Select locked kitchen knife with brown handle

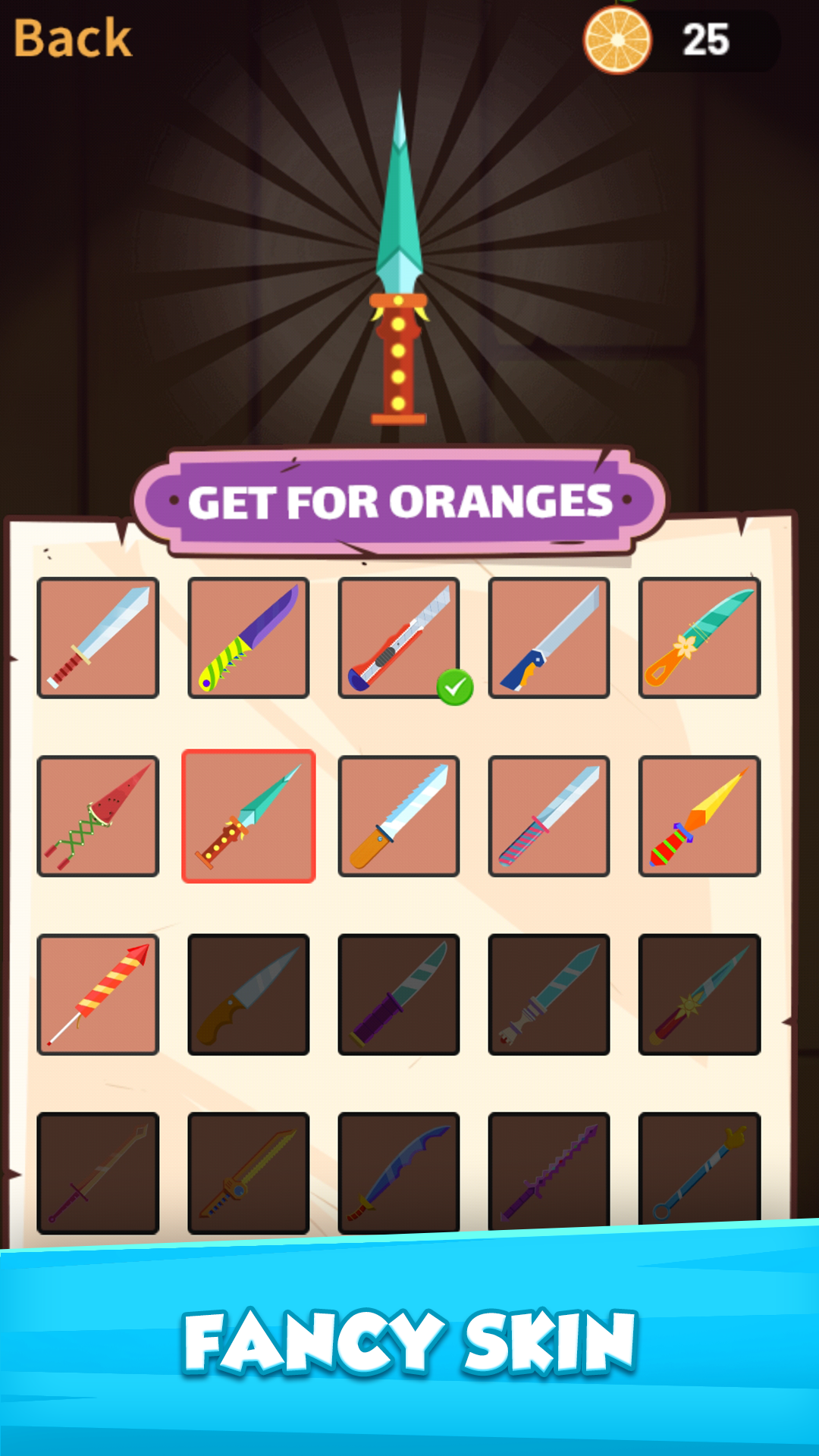click(249, 994)
